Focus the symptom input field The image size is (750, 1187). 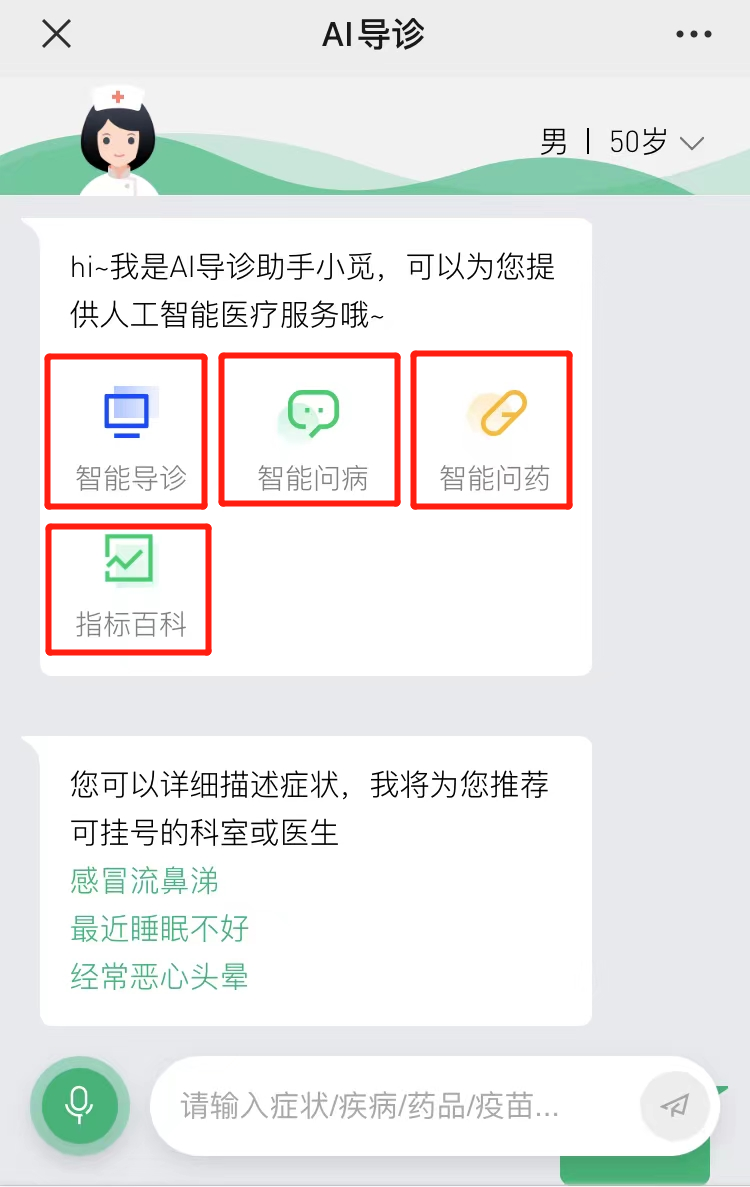(x=390, y=1105)
